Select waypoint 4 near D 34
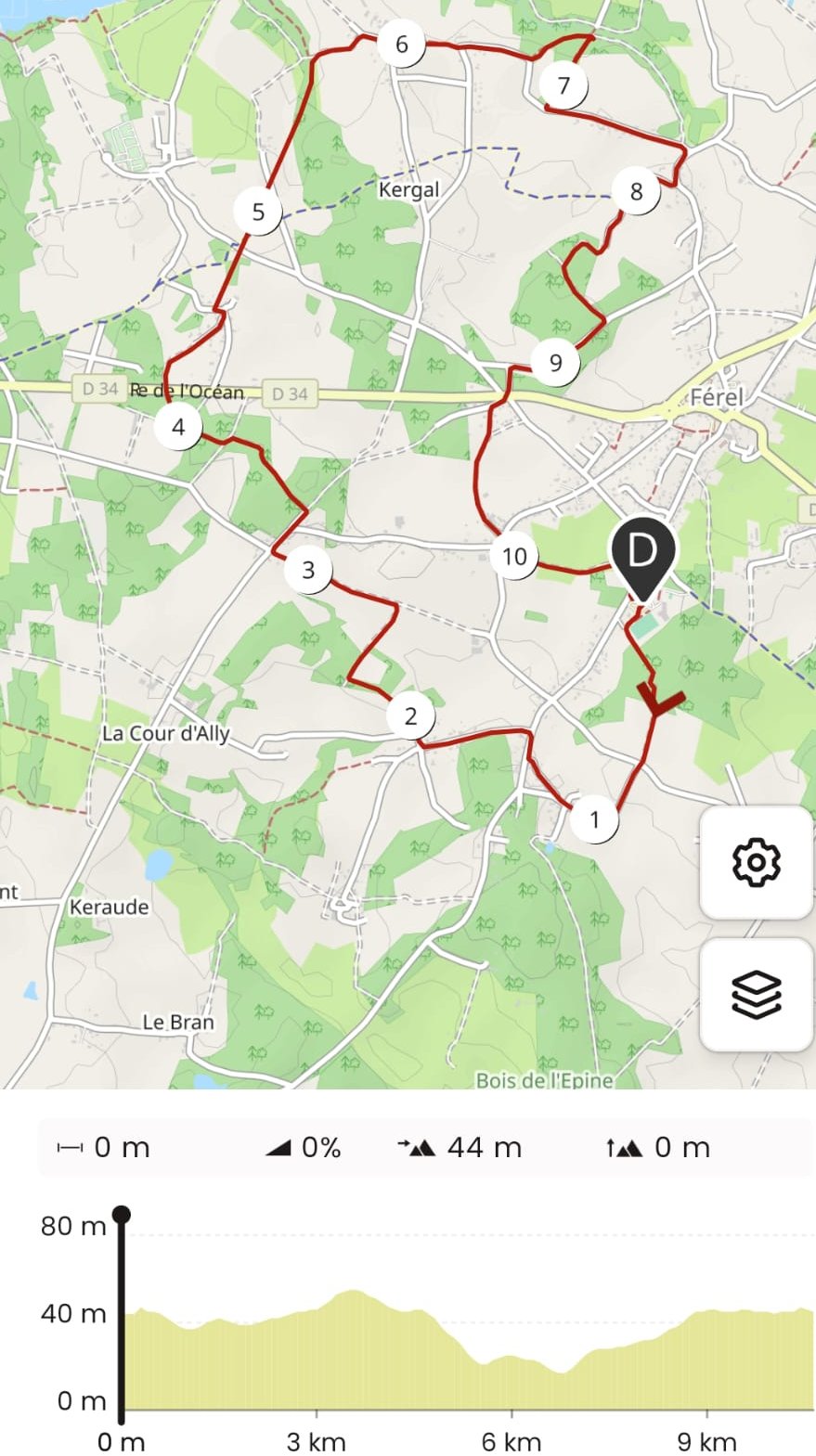The width and height of the screenshot is (816, 1456). click(178, 427)
